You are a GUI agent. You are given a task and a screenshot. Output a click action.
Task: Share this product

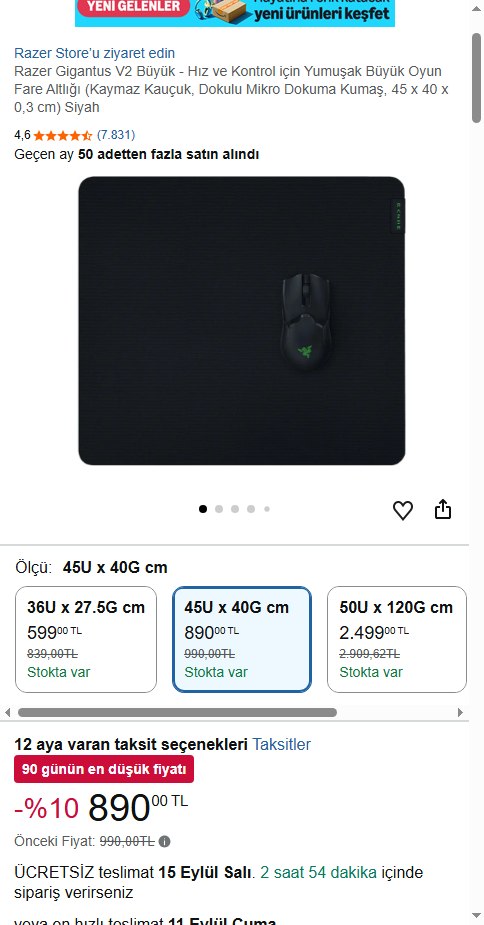click(x=443, y=509)
